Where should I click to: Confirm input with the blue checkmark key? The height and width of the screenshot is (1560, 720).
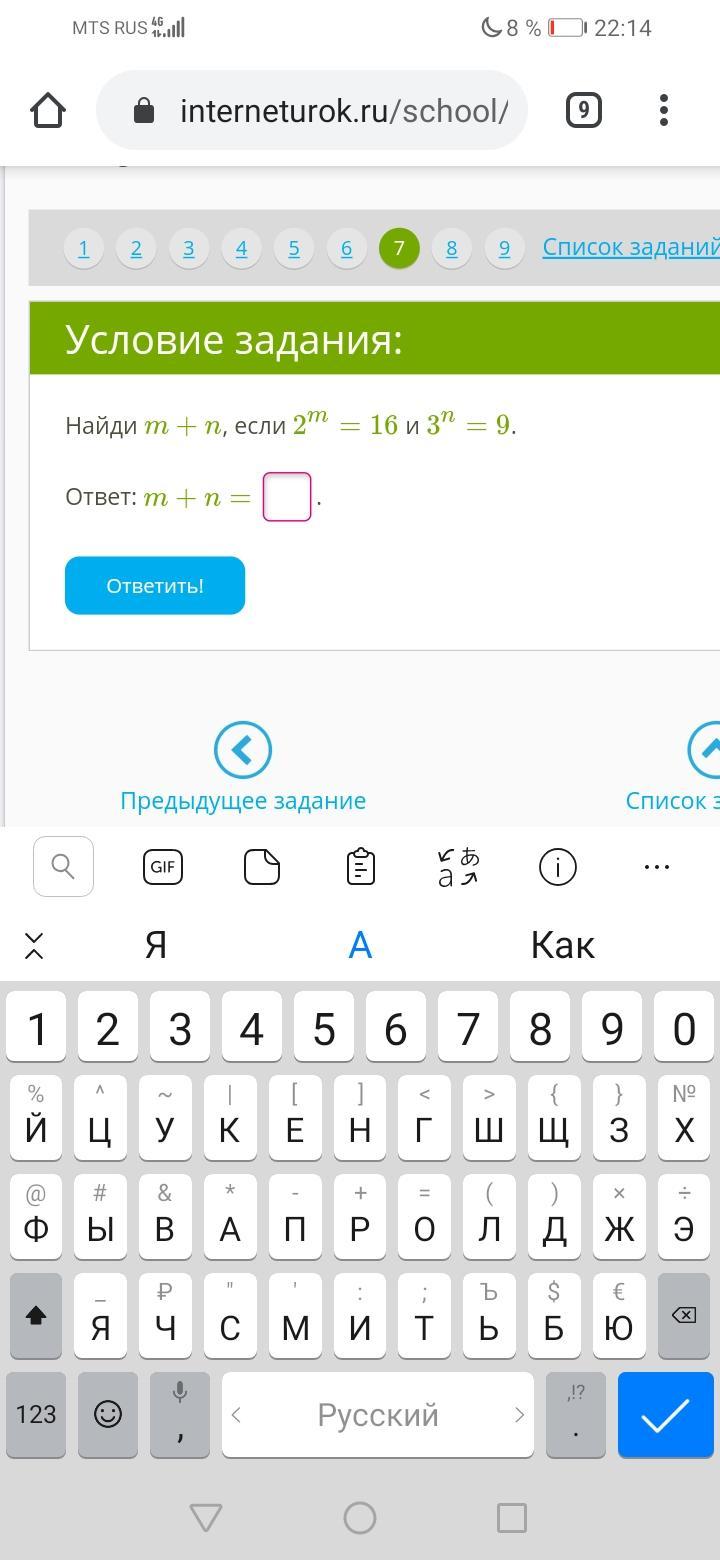point(665,1414)
